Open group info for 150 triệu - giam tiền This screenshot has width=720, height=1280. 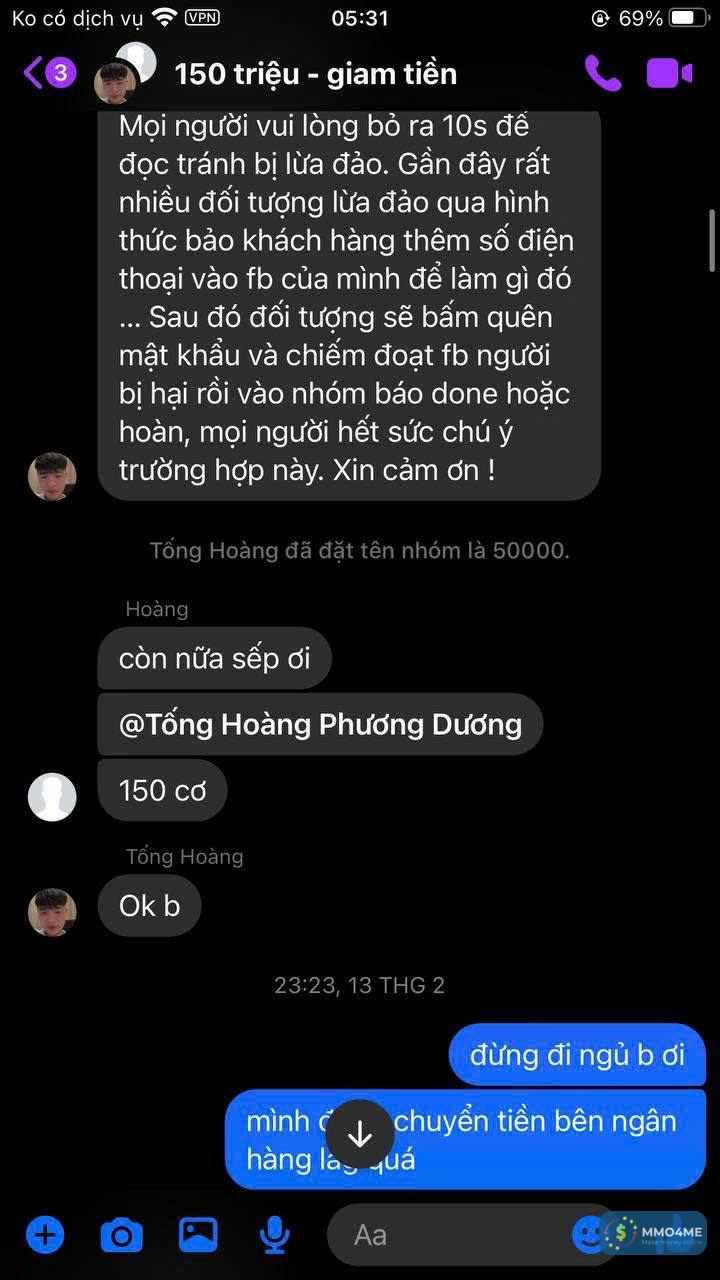315,74
